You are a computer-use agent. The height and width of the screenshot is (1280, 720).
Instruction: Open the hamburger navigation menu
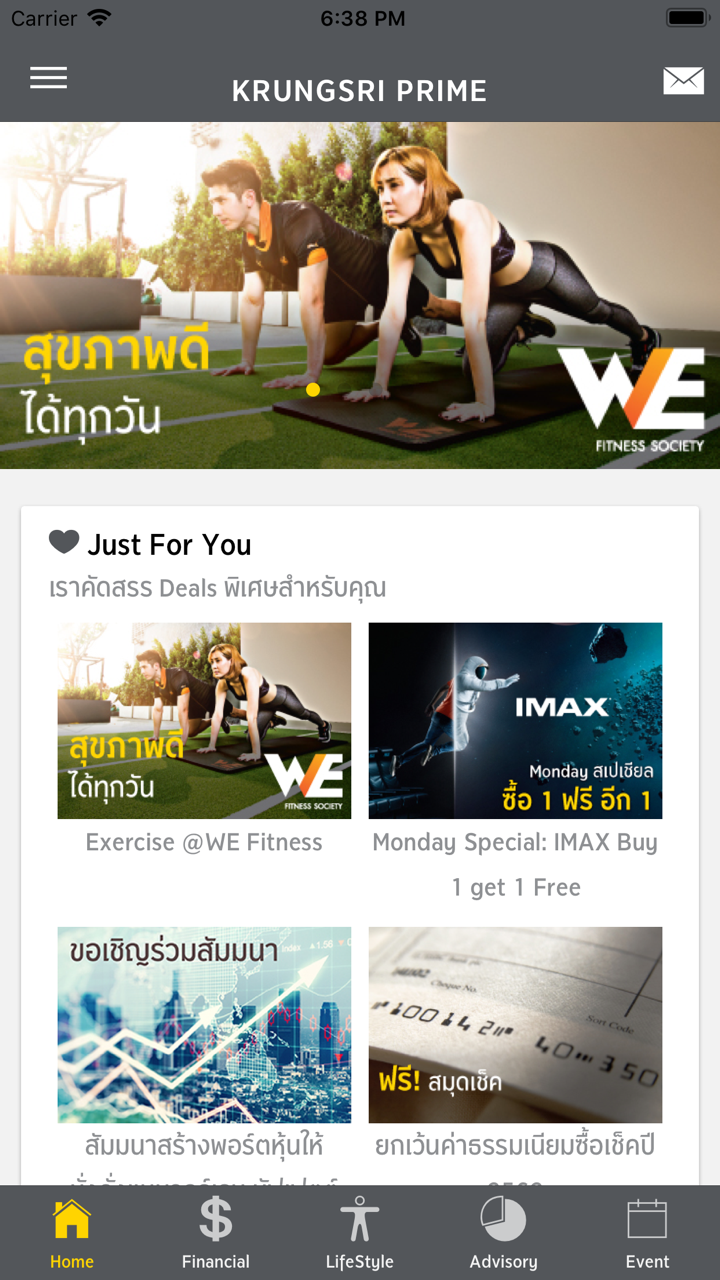[48, 78]
